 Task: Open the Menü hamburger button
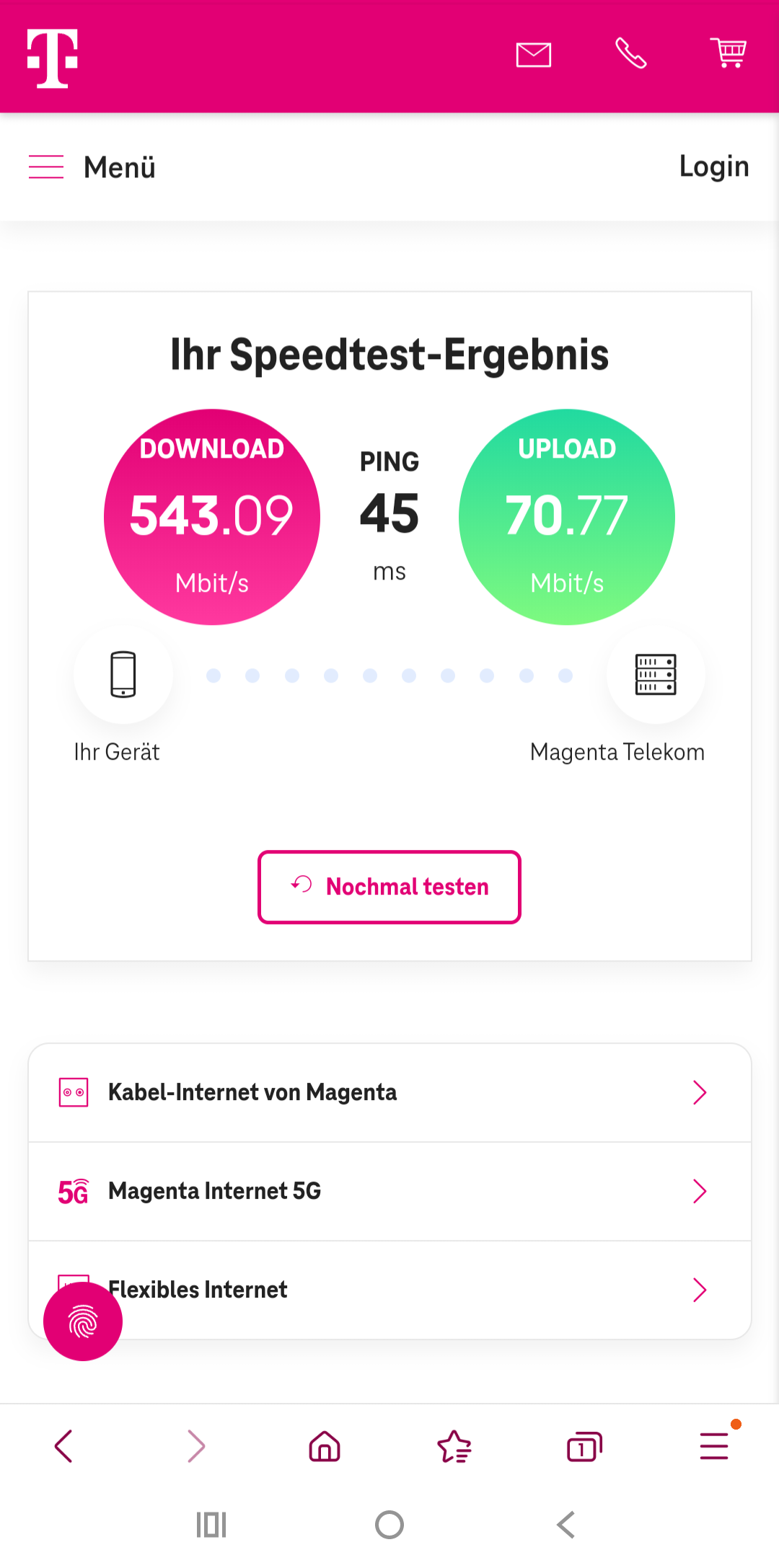coord(92,167)
